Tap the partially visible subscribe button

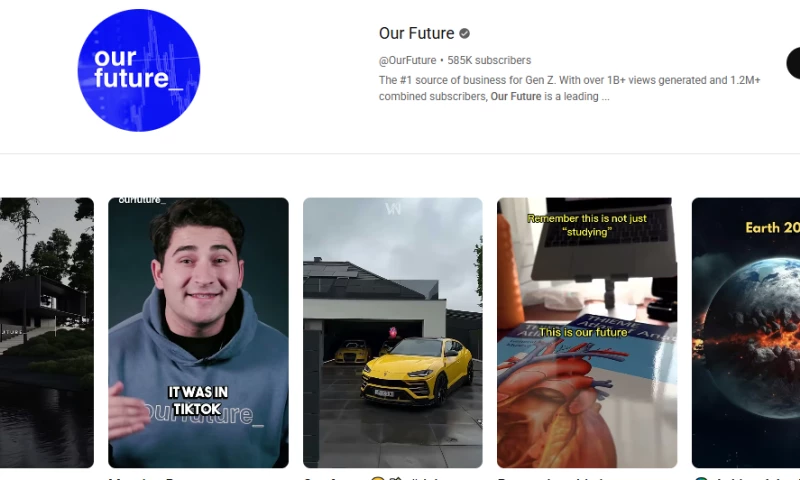(x=793, y=63)
